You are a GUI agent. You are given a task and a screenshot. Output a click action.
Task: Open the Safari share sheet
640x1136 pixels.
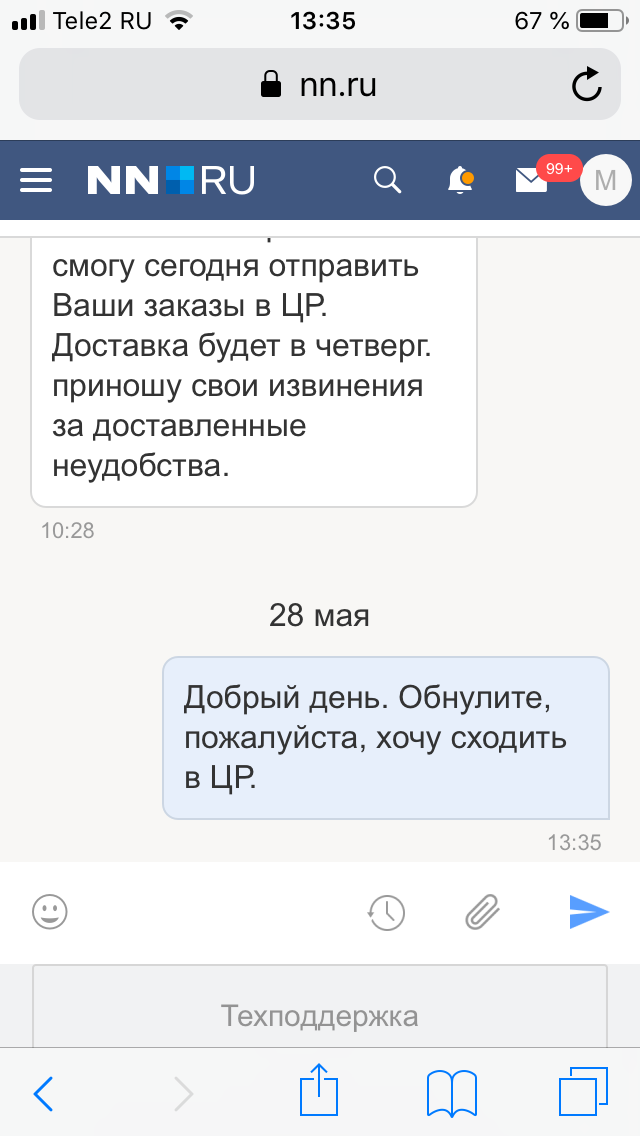[320, 1090]
